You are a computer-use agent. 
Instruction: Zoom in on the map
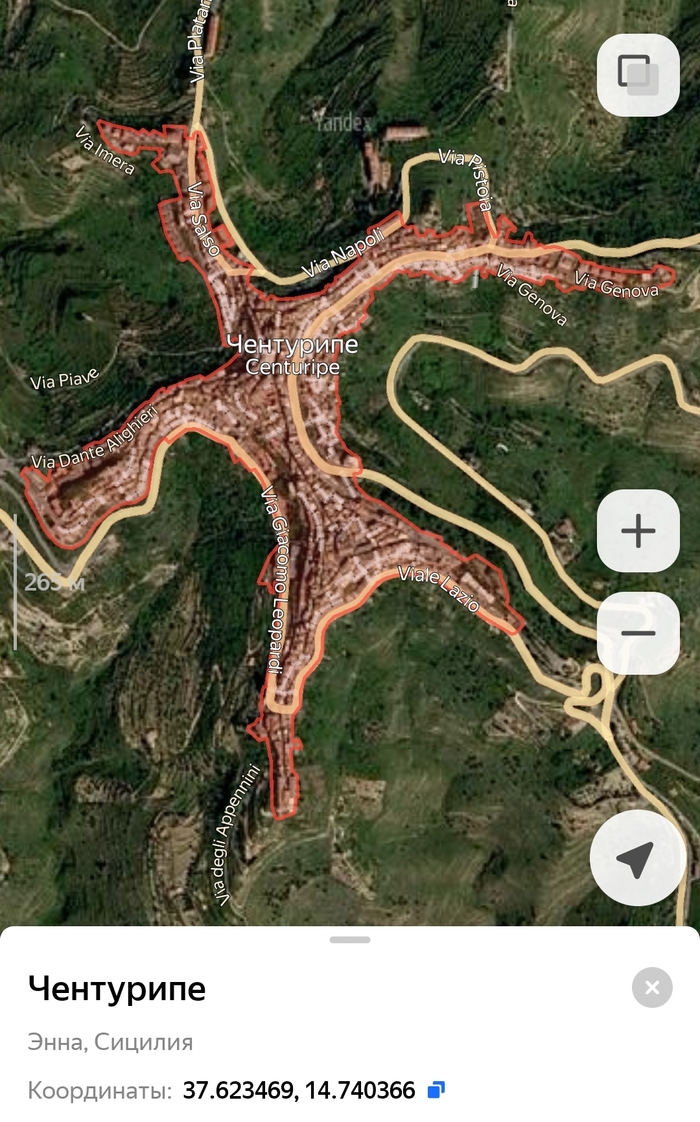(x=637, y=531)
